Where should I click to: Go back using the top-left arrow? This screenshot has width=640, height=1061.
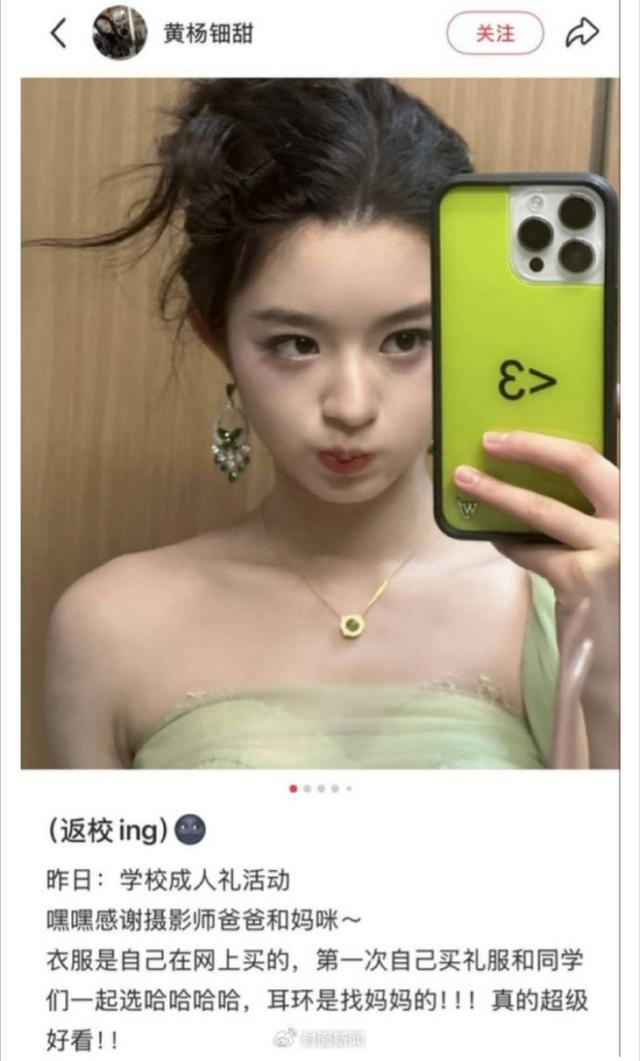point(58,33)
